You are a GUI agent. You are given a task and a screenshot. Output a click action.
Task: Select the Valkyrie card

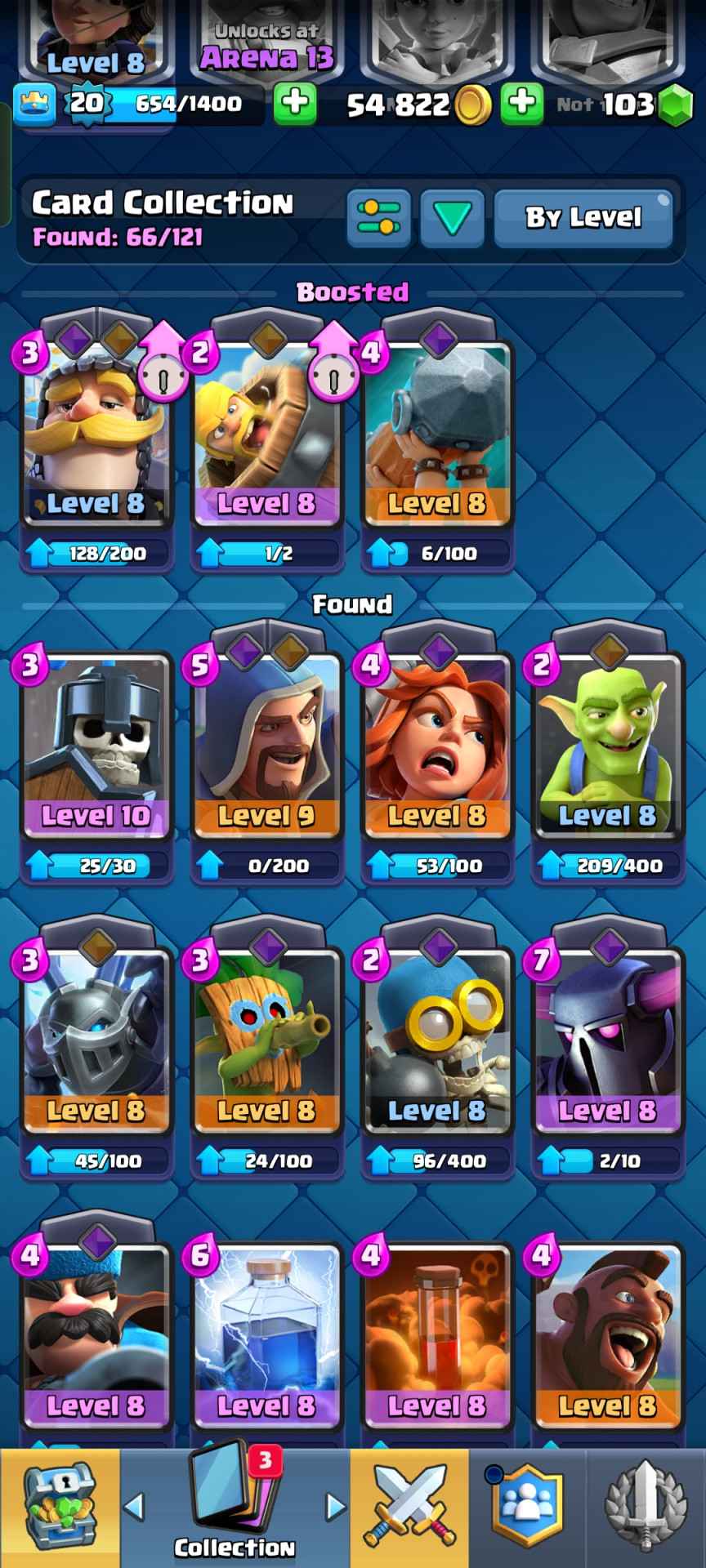click(437, 747)
